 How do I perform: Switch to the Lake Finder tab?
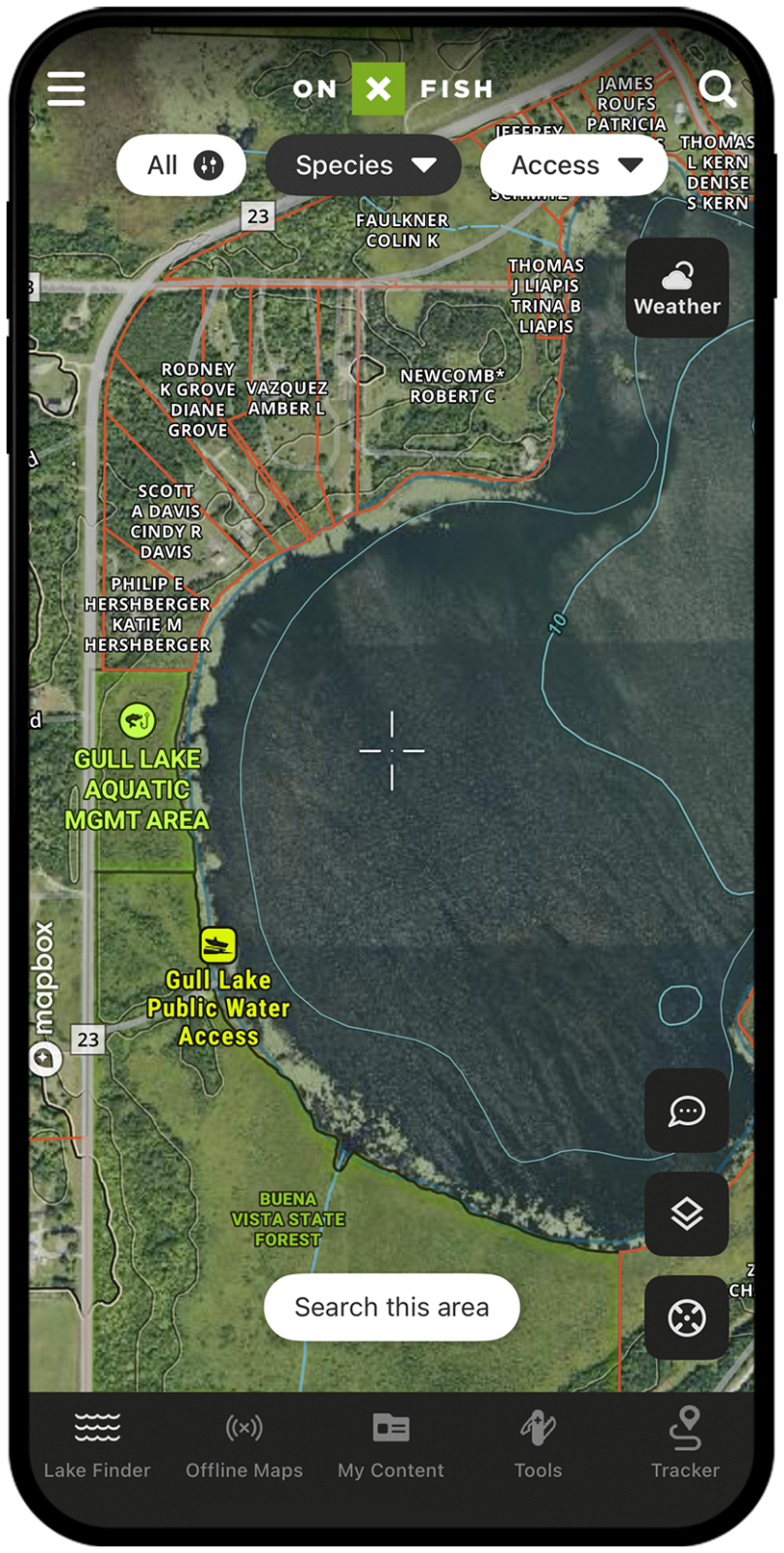(x=97, y=1444)
